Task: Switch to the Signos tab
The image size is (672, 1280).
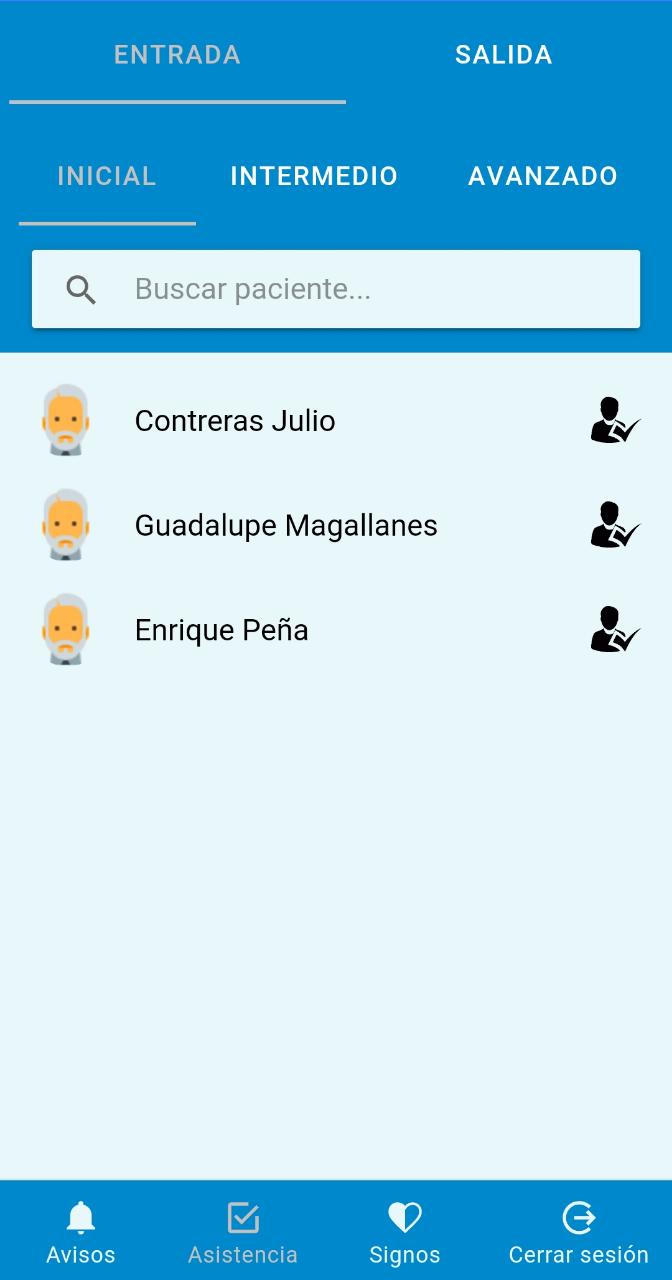Action: [405, 1232]
